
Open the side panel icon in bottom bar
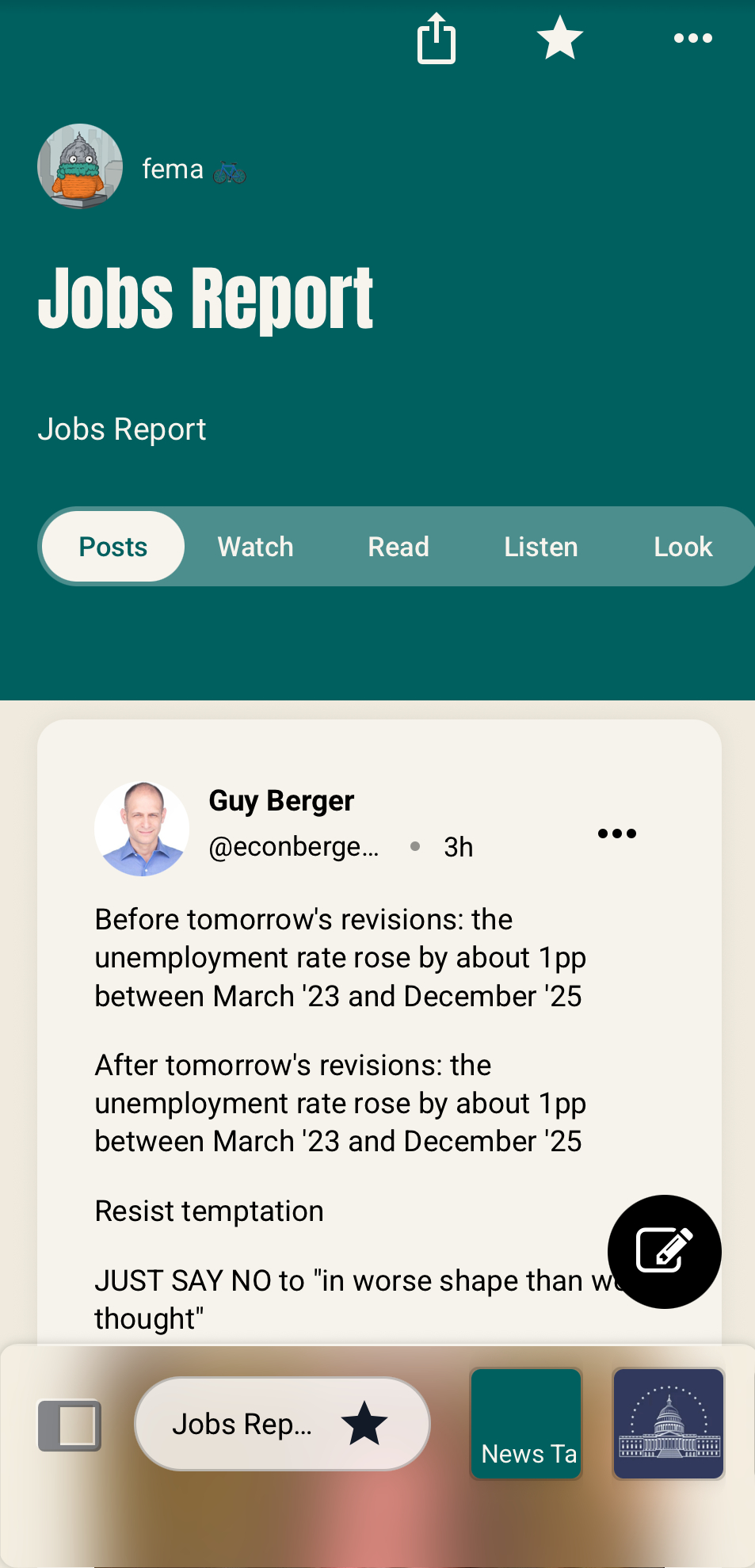pos(70,1425)
